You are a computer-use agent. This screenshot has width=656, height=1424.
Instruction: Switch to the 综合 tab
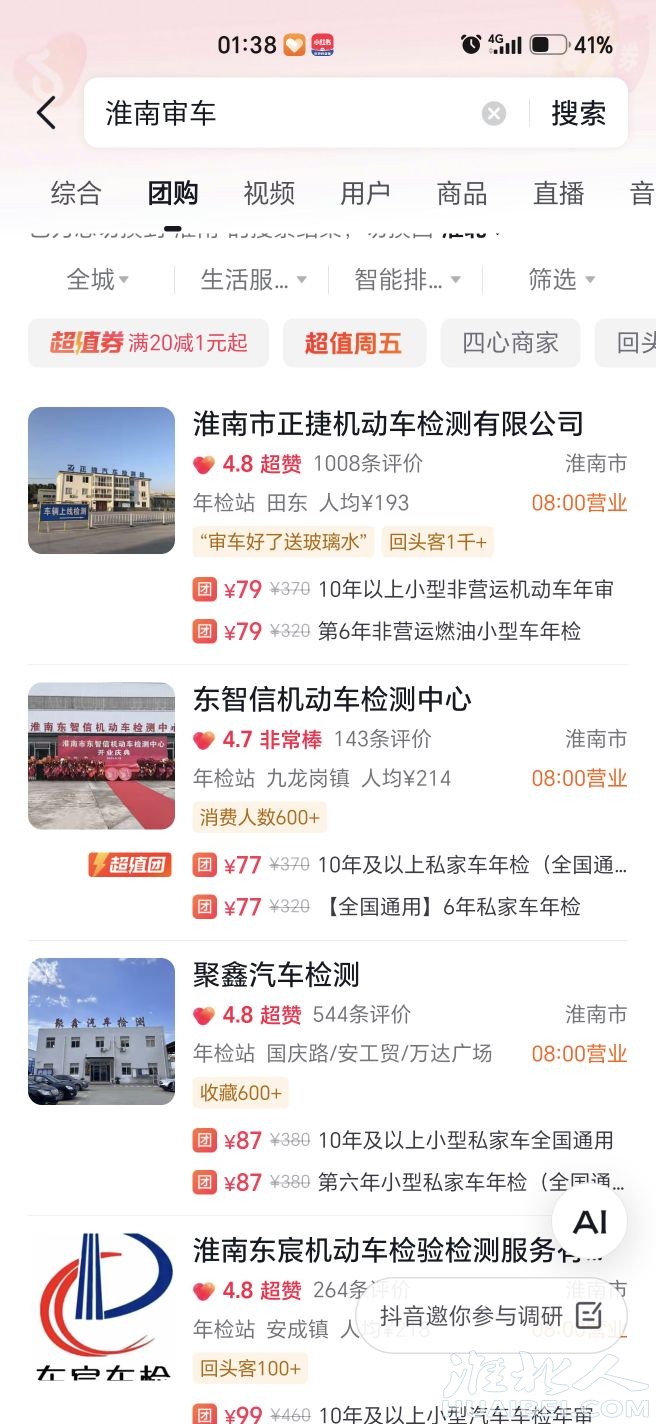[76, 193]
